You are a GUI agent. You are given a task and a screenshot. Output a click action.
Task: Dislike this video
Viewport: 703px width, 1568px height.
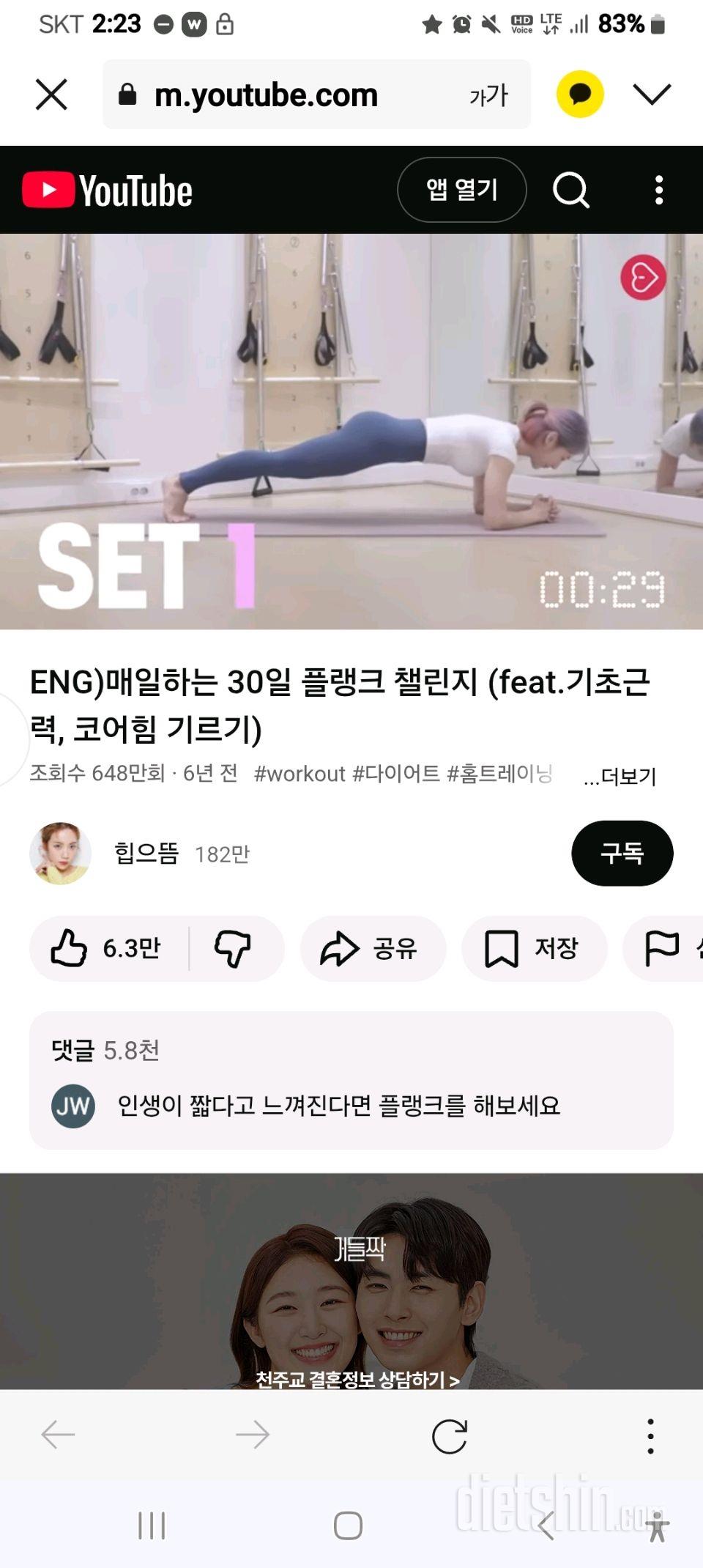click(233, 948)
